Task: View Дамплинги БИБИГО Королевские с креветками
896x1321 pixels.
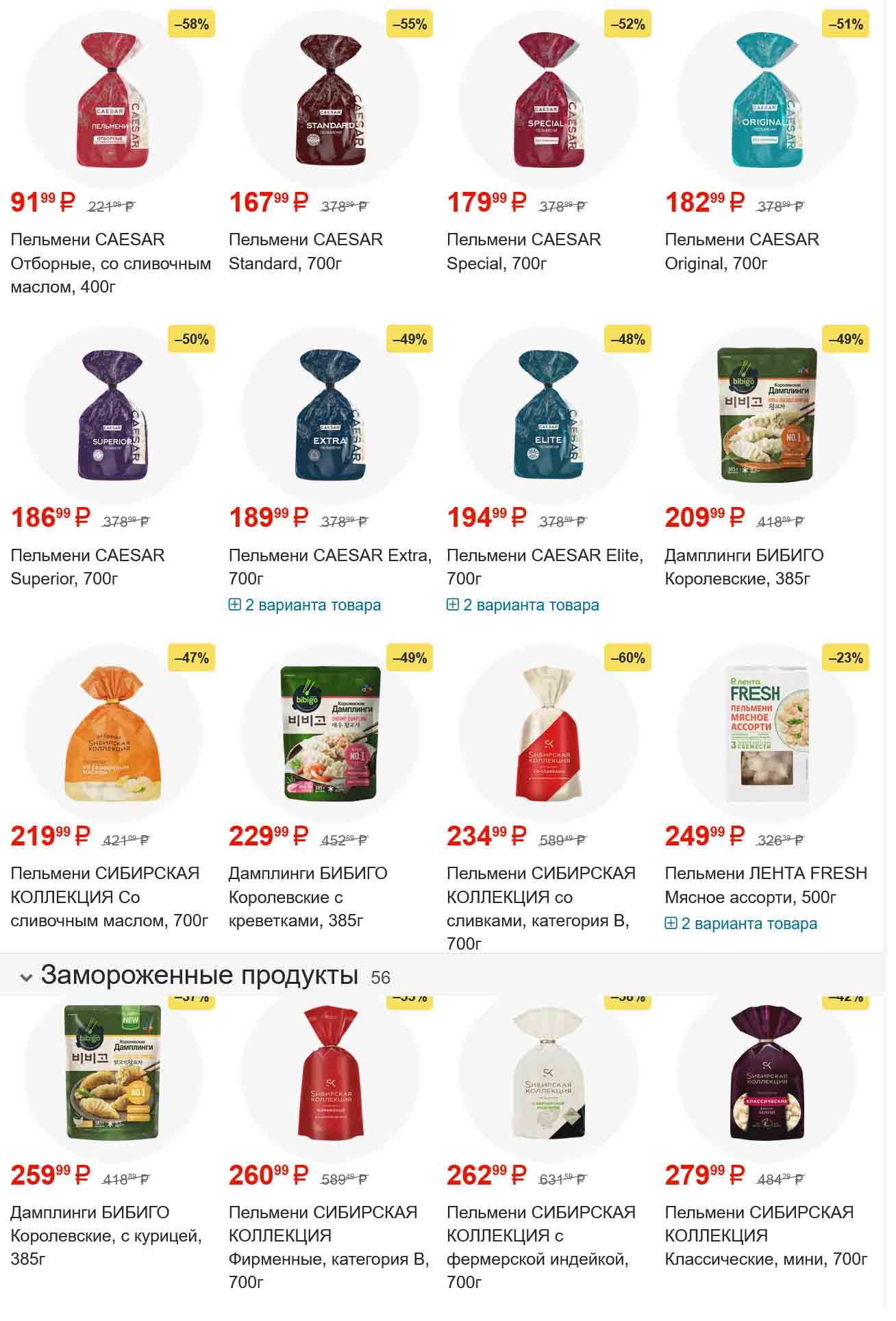Action: point(308,896)
